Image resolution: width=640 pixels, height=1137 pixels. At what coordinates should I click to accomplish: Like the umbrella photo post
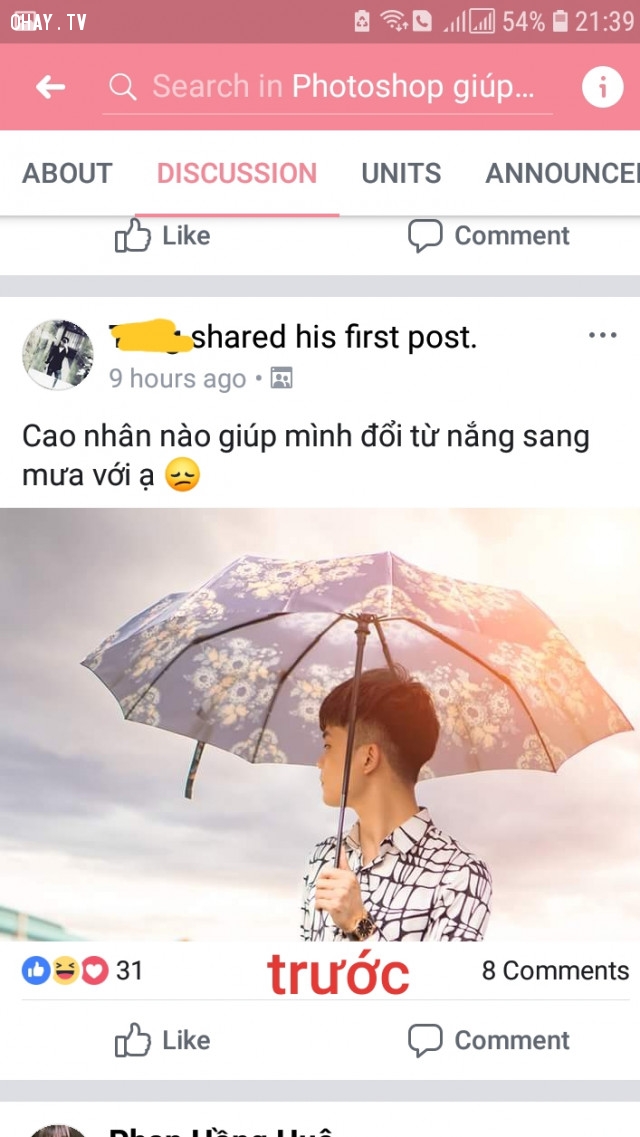coord(163,1041)
